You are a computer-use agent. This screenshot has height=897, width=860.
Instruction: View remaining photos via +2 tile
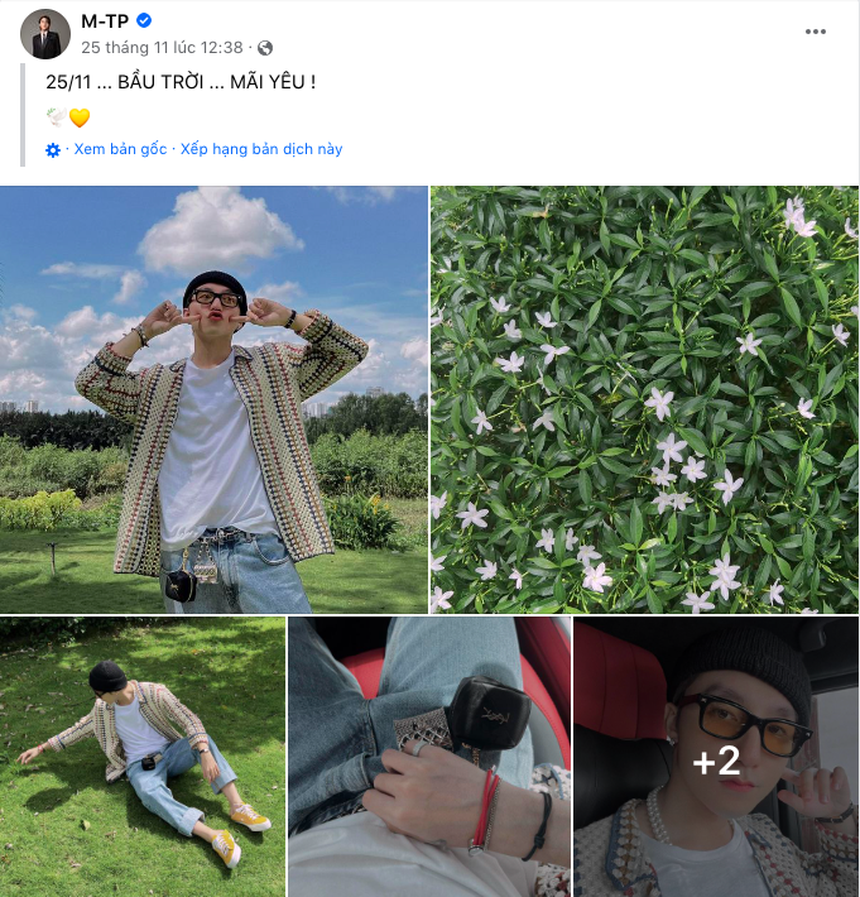[716, 760]
